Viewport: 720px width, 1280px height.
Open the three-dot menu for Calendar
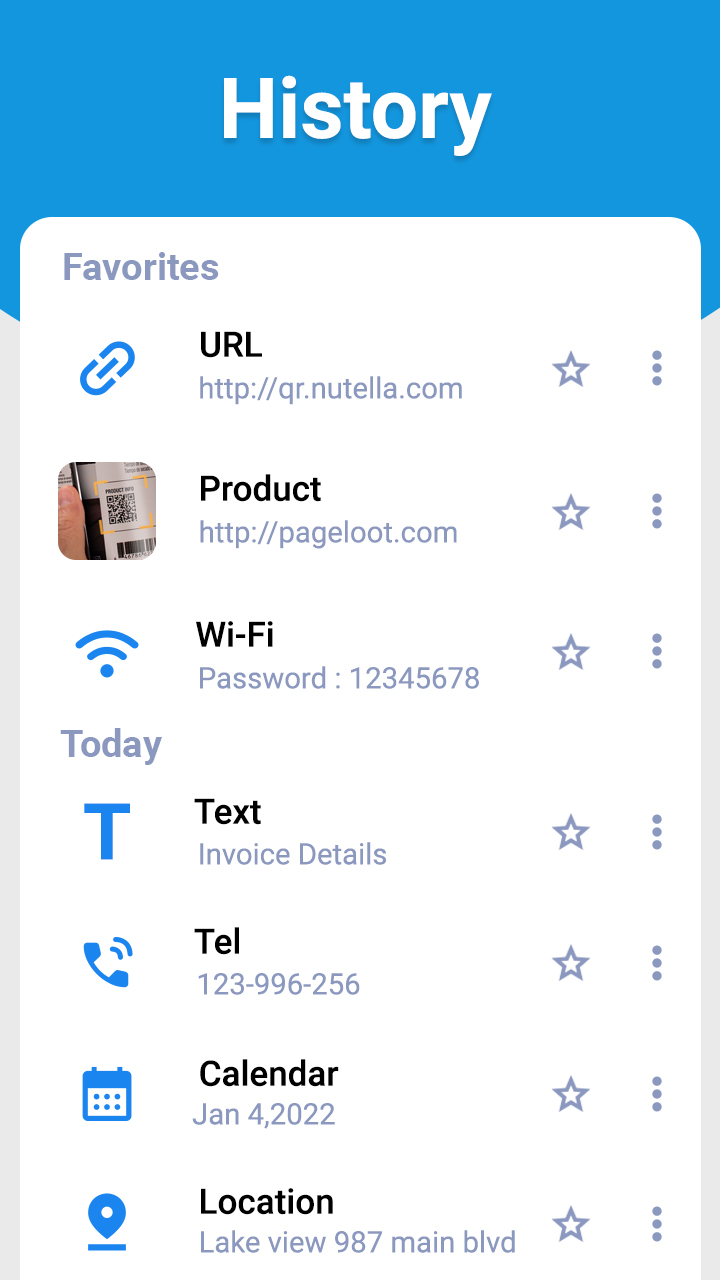[656, 1094]
